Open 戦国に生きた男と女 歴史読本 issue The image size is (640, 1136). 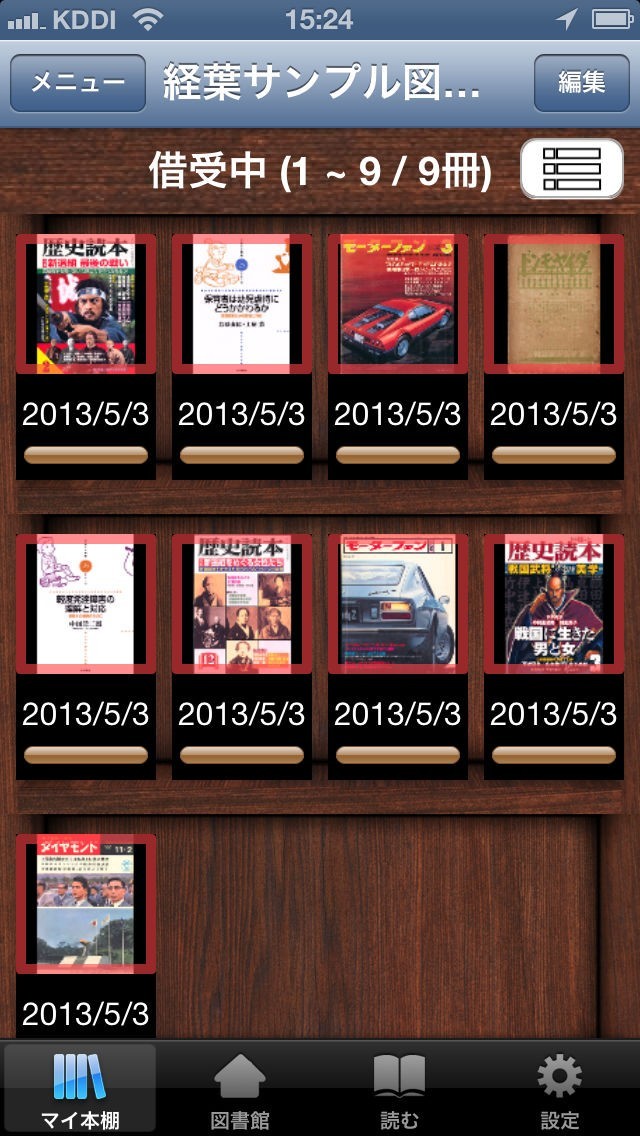click(554, 604)
